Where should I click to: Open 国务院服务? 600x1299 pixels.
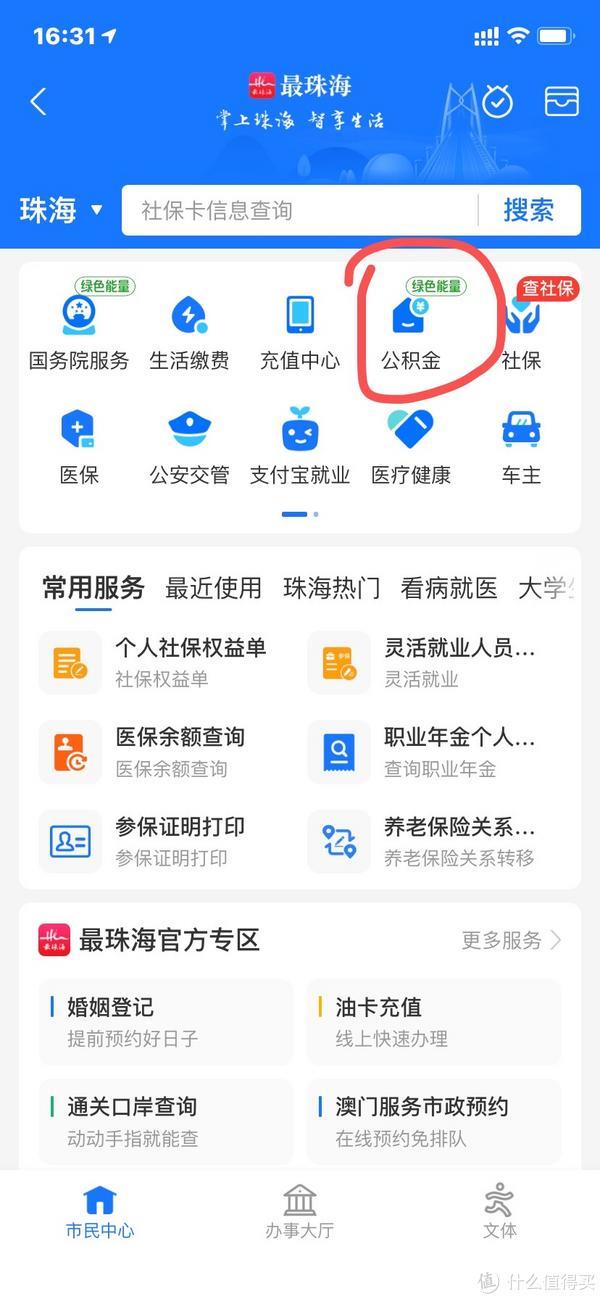[x=79, y=332]
